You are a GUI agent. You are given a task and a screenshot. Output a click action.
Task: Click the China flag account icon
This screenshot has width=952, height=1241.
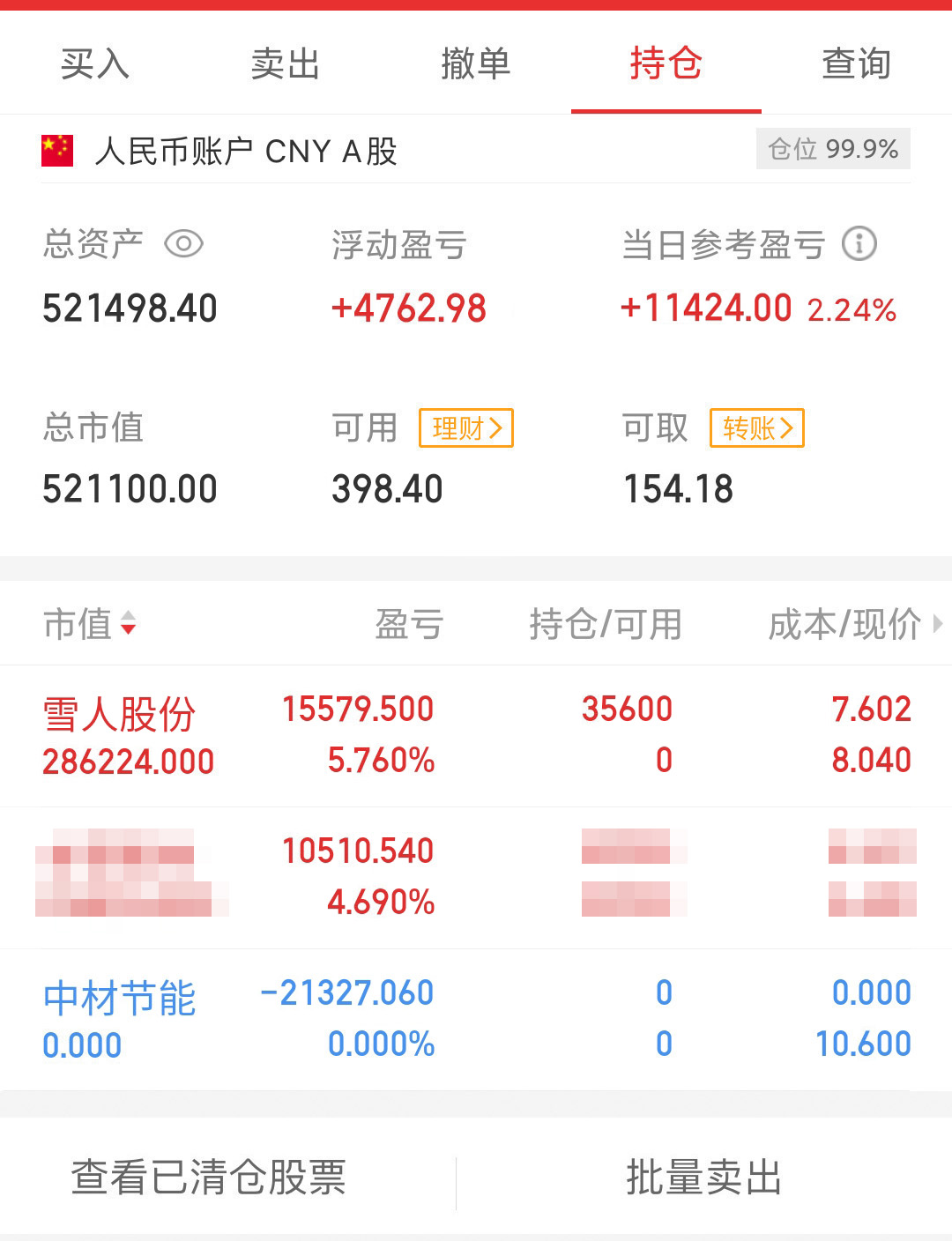(56, 150)
